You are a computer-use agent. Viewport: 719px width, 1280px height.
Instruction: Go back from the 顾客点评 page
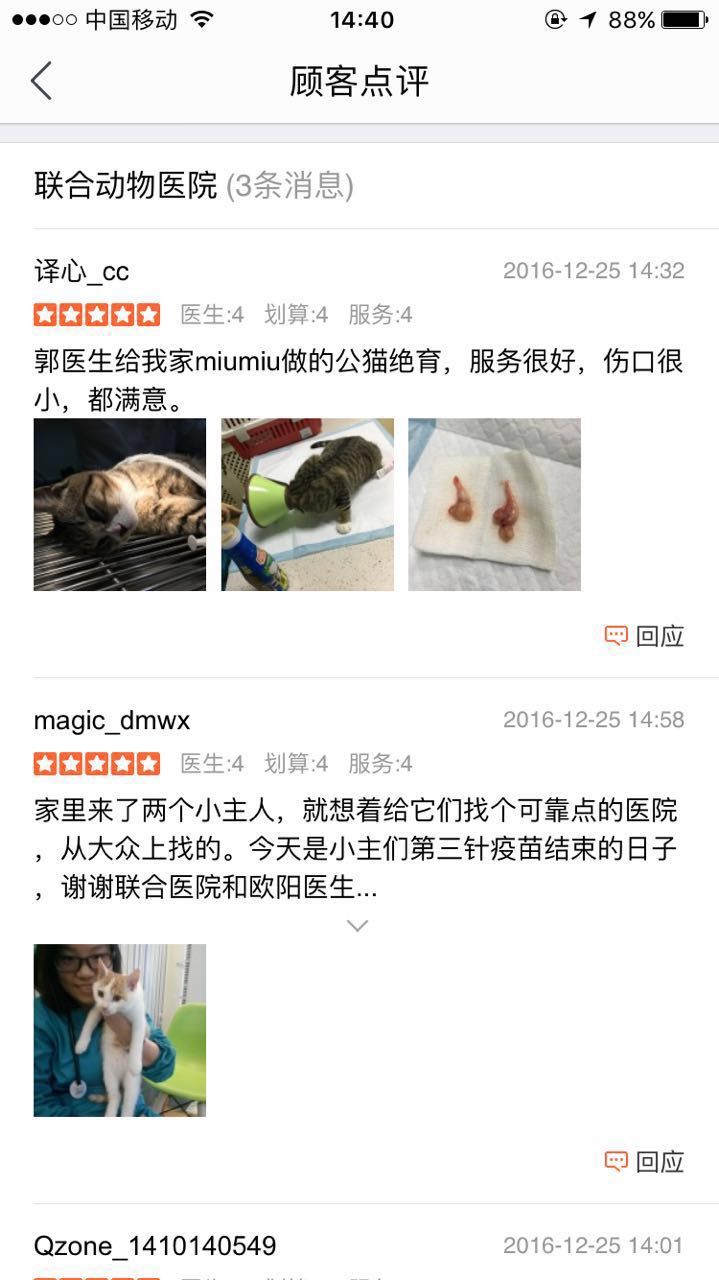(41, 81)
